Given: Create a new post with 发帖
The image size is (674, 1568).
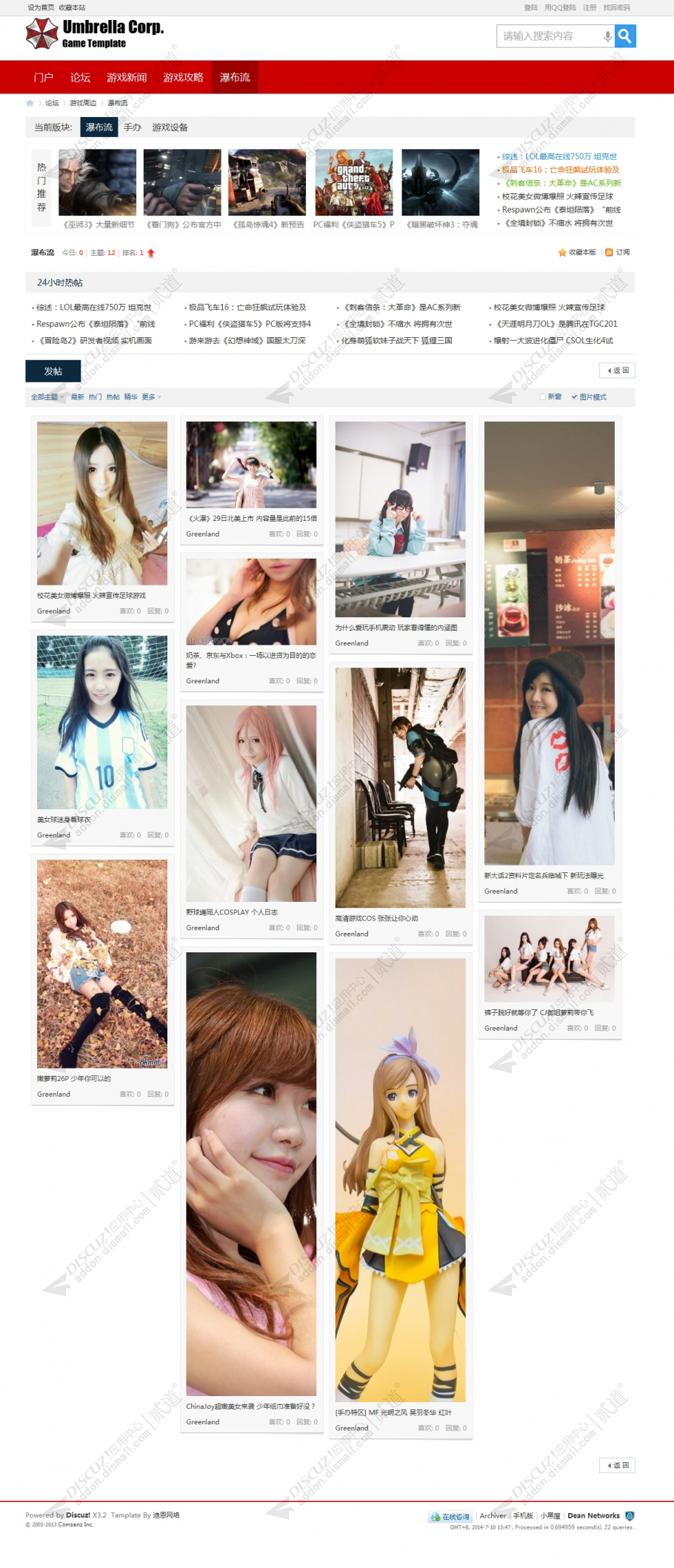Looking at the screenshot, I should pyautogui.click(x=53, y=371).
